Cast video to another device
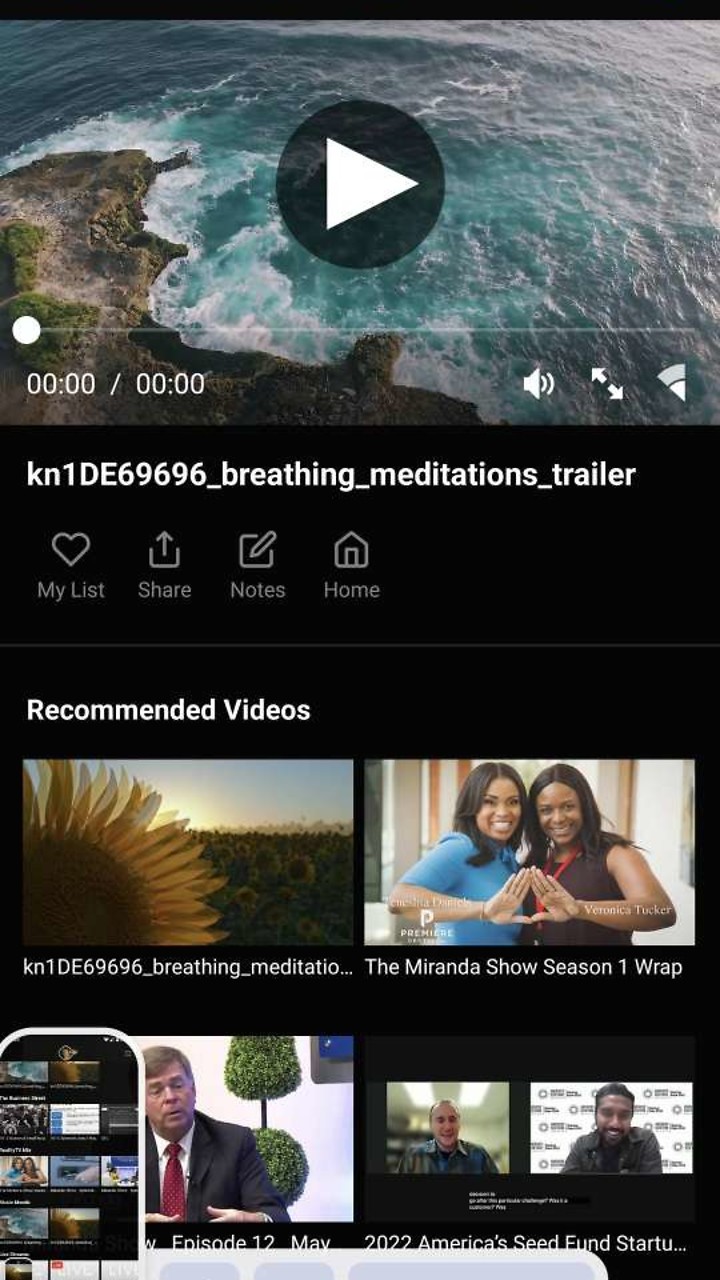The height and width of the screenshot is (1280, 720). (x=673, y=383)
